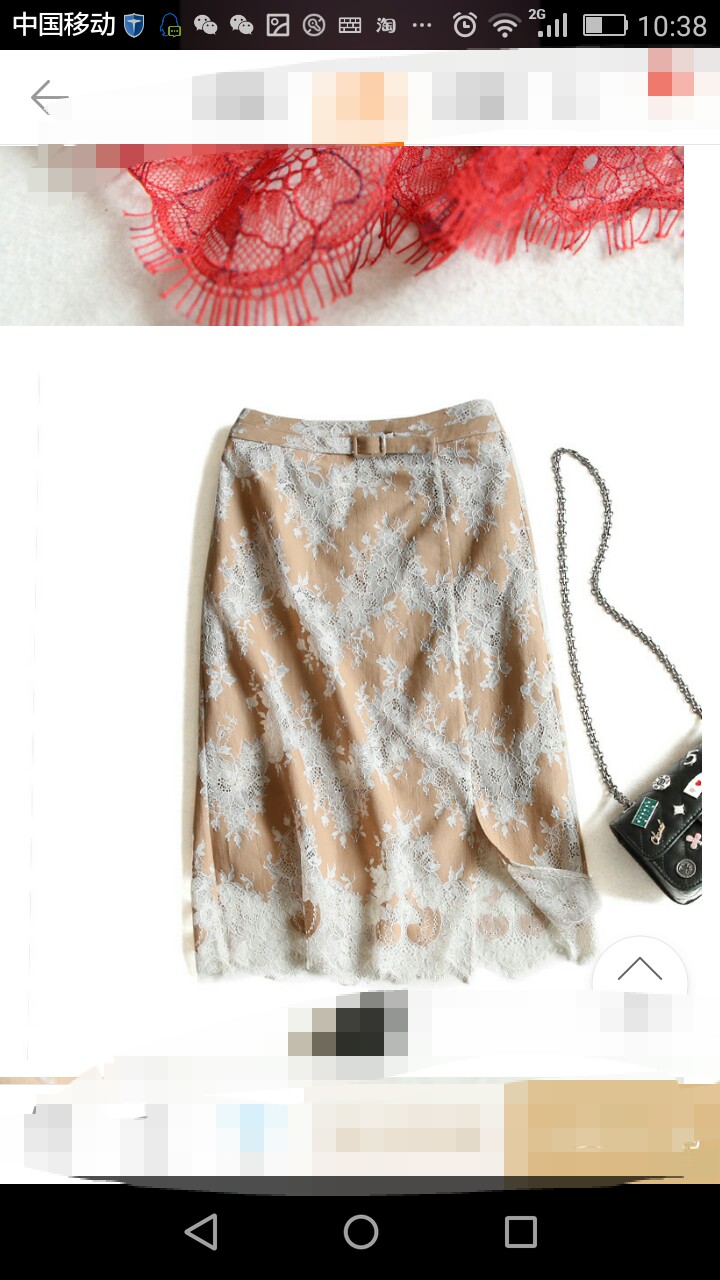Tap the scroll-to-top chevron button

coord(640,970)
